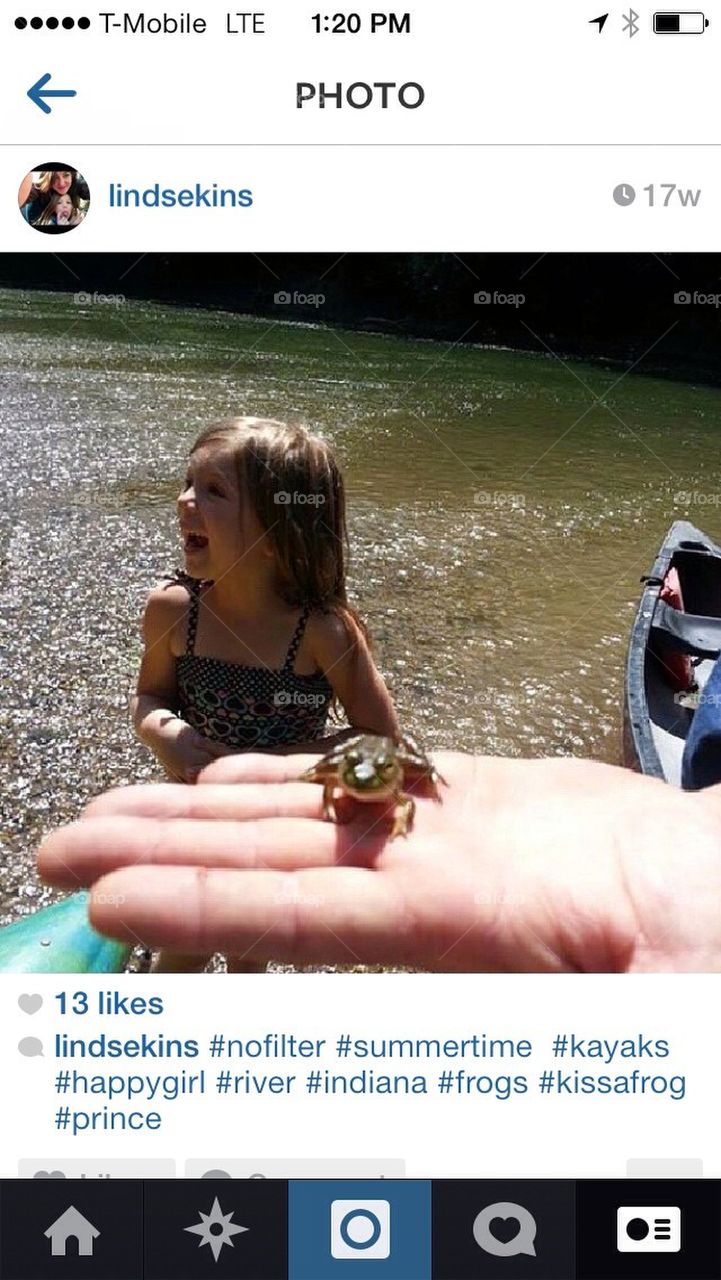This screenshot has height=1280, width=721.
Task: View the list of 13 likes
Action: 108,1003
